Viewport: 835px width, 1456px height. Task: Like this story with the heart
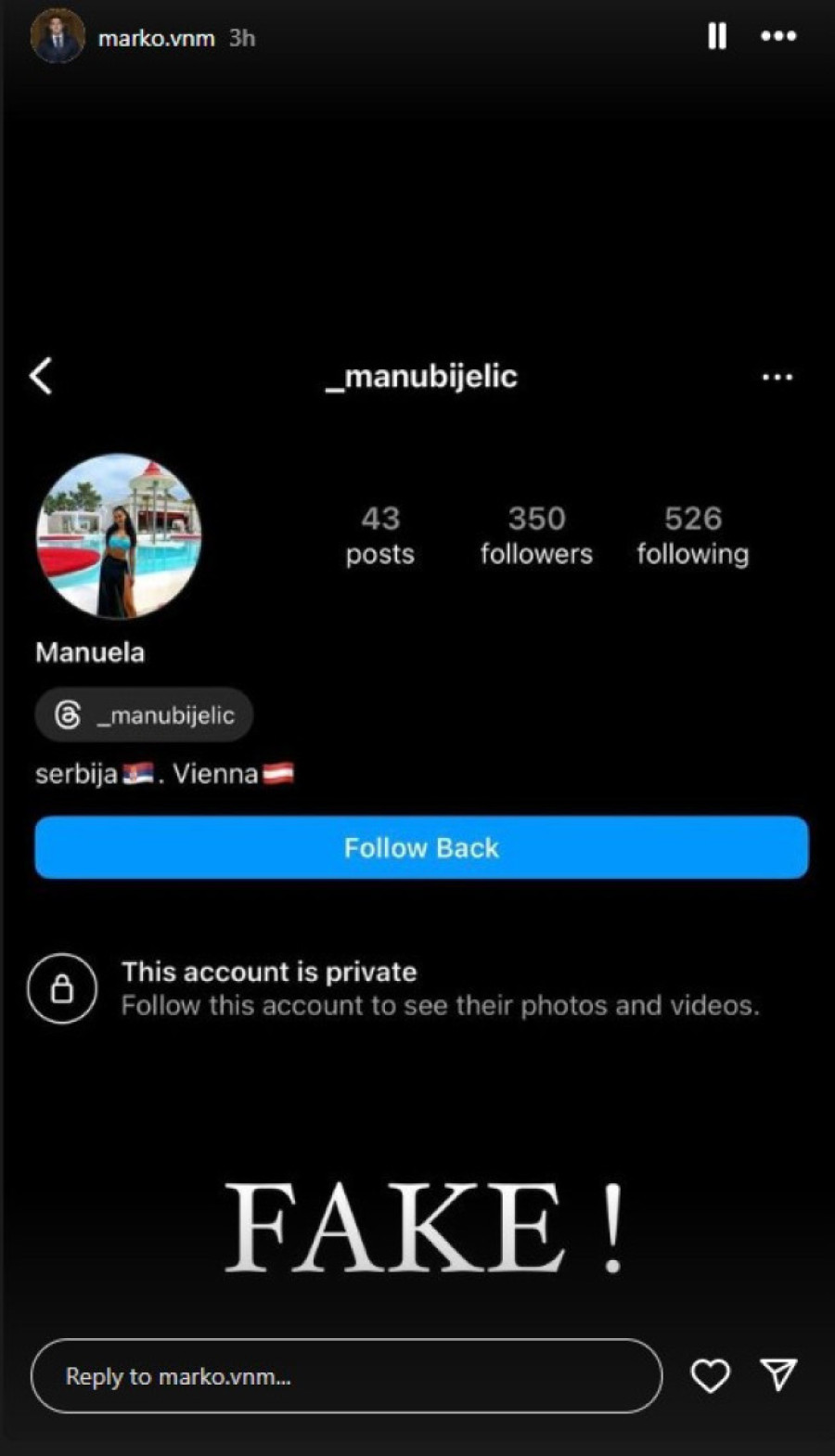pos(711,1375)
